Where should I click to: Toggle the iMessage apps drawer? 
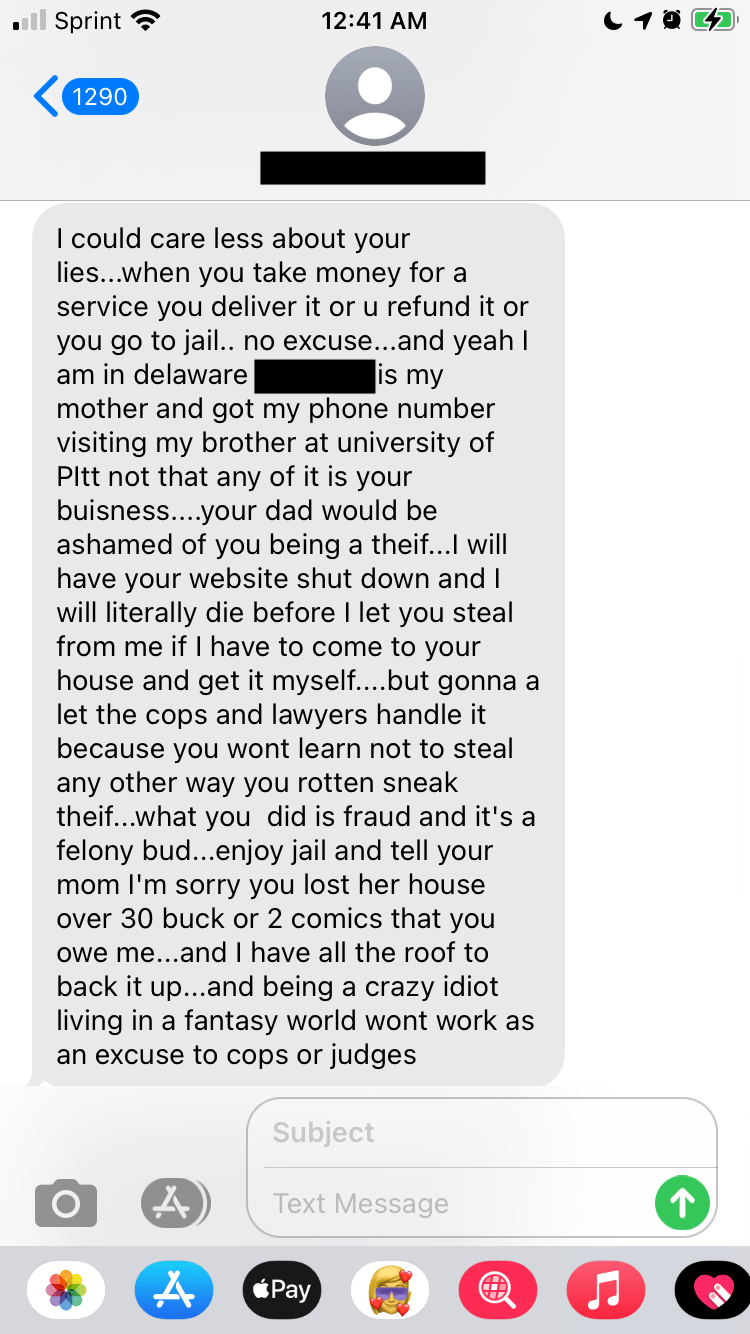174,1203
